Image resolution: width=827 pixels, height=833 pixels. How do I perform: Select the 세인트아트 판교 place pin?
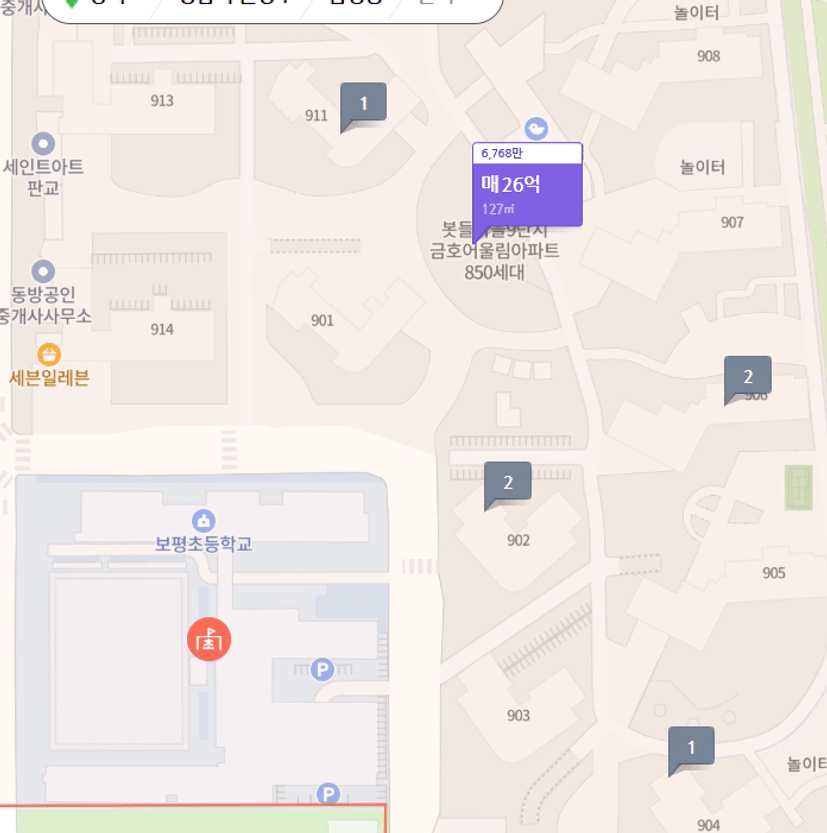pyautogui.click(x=43, y=144)
